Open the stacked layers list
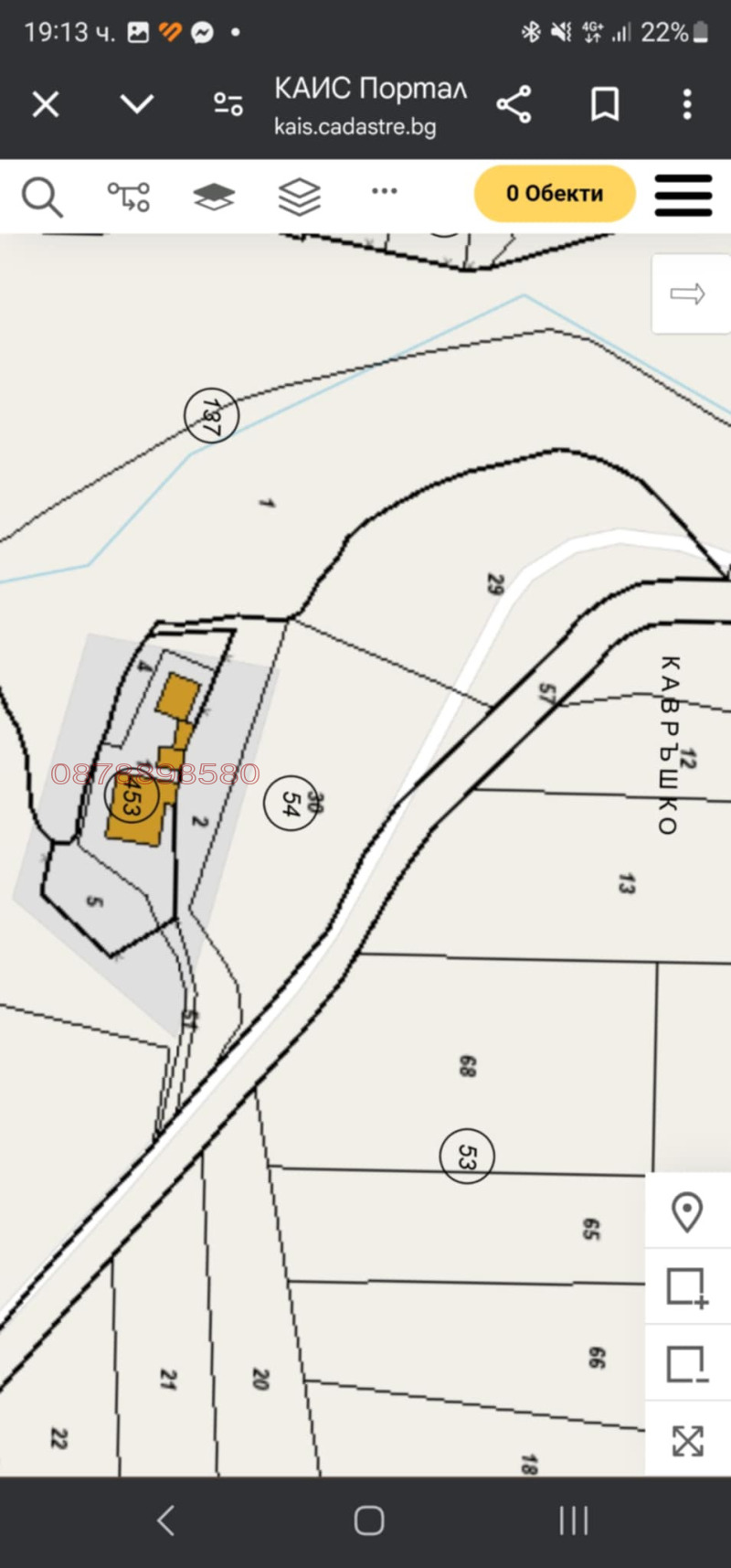This screenshot has height=1568, width=731. pyautogui.click(x=300, y=196)
